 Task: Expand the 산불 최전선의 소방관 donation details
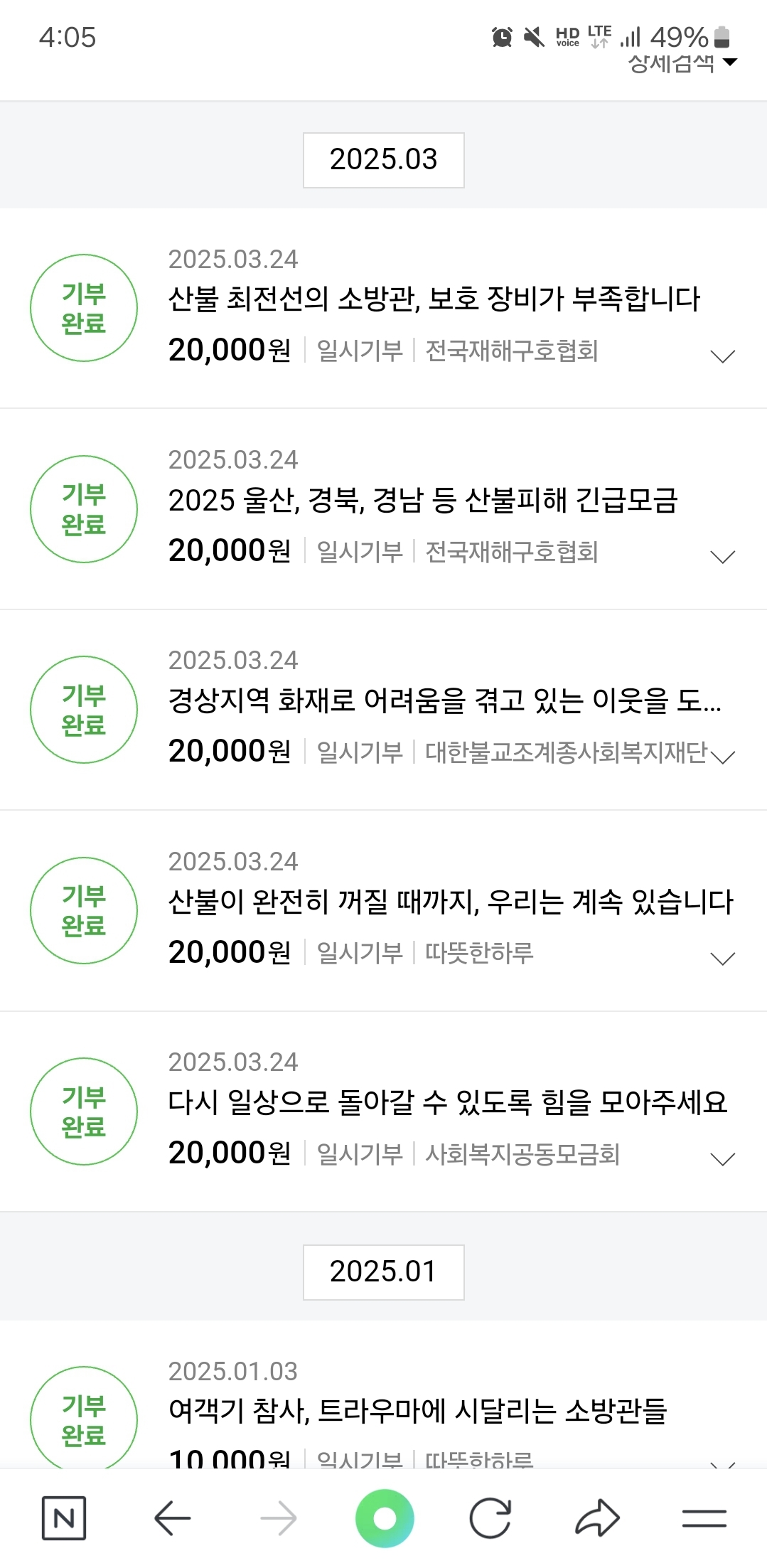(x=722, y=356)
